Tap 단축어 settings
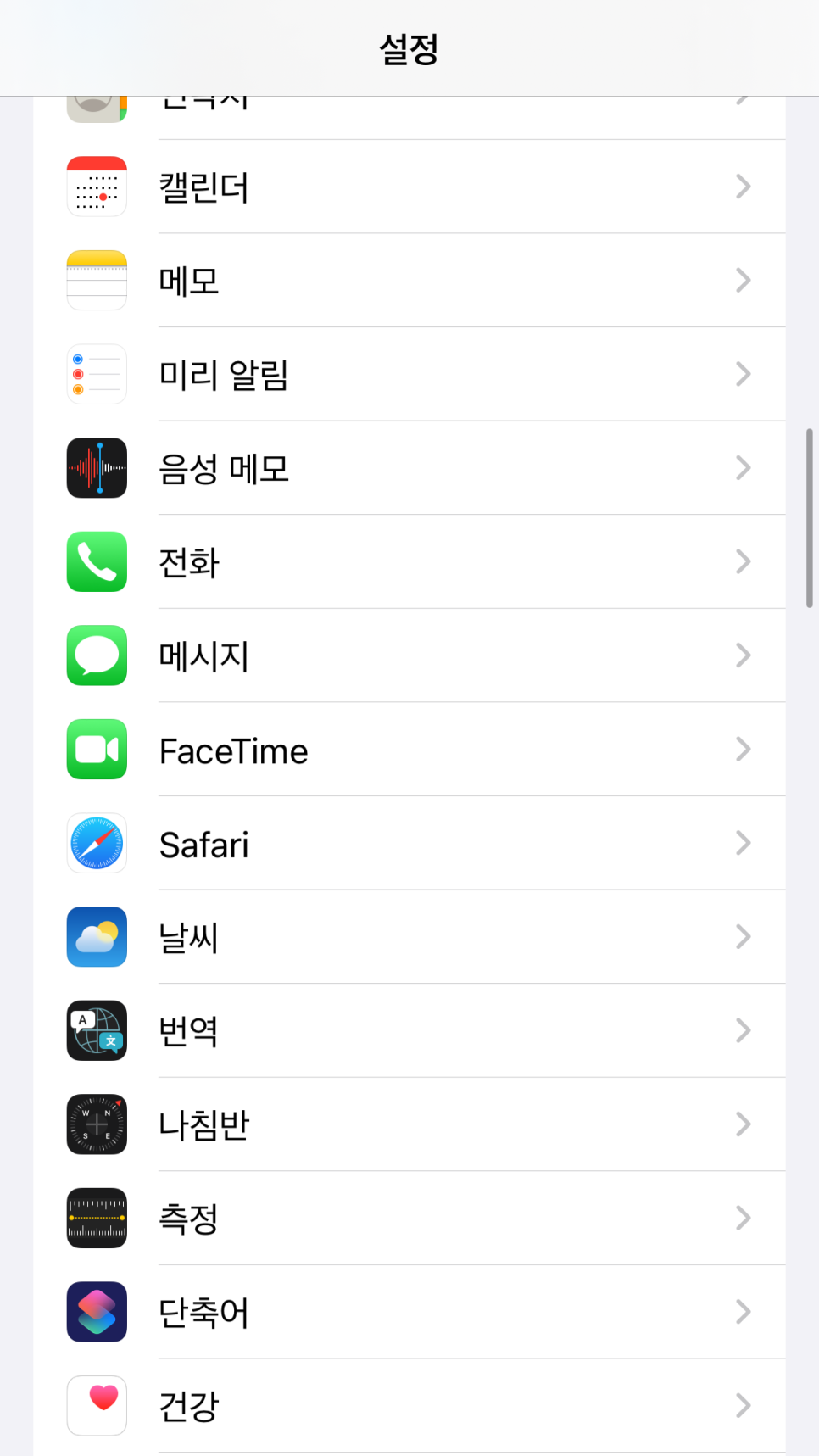 pyautogui.click(x=409, y=1313)
